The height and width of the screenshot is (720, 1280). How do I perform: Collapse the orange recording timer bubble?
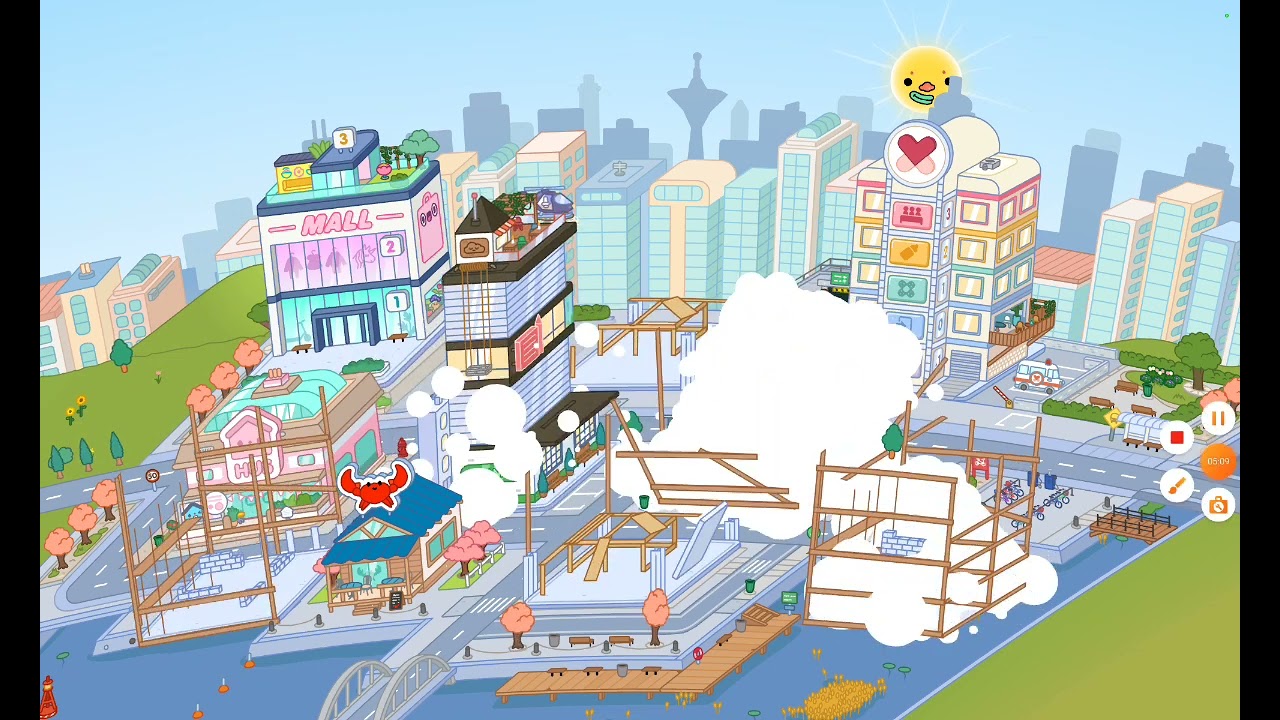pyautogui.click(x=1217, y=462)
